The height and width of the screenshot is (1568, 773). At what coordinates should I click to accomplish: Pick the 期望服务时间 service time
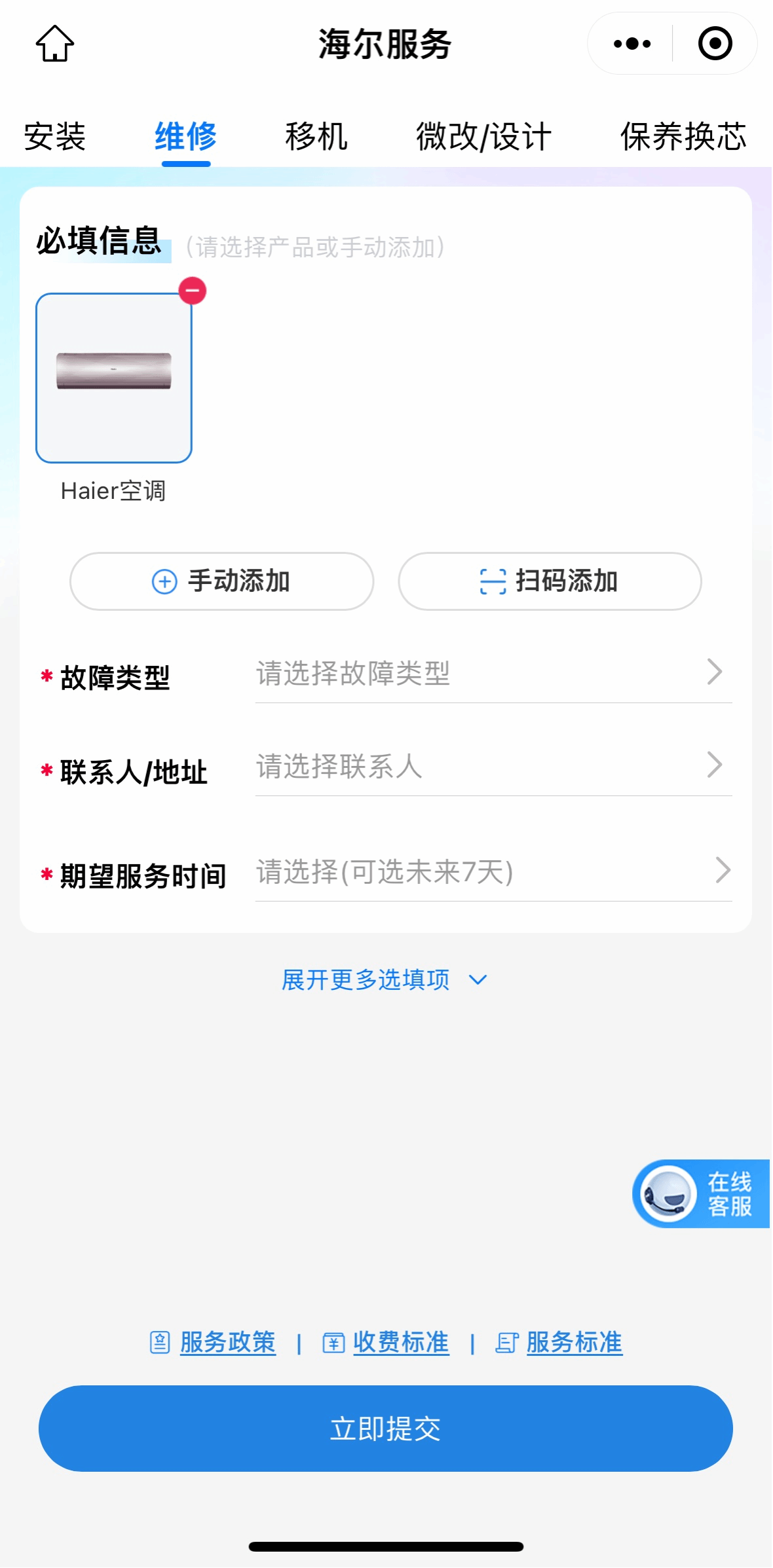pyautogui.click(x=493, y=871)
